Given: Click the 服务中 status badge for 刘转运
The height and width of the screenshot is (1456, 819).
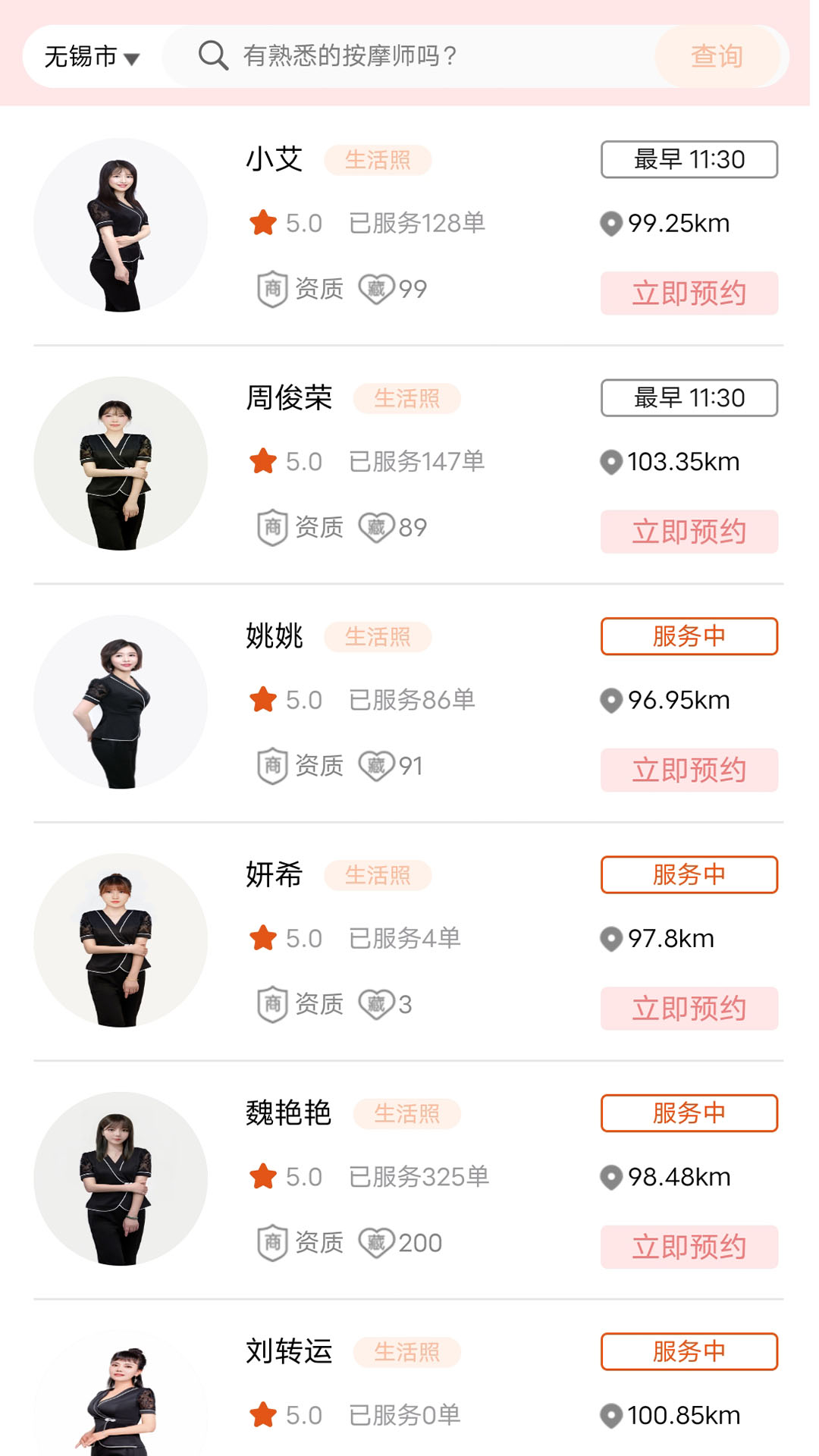Looking at the screenshot, I should [x=689, y=1351].
